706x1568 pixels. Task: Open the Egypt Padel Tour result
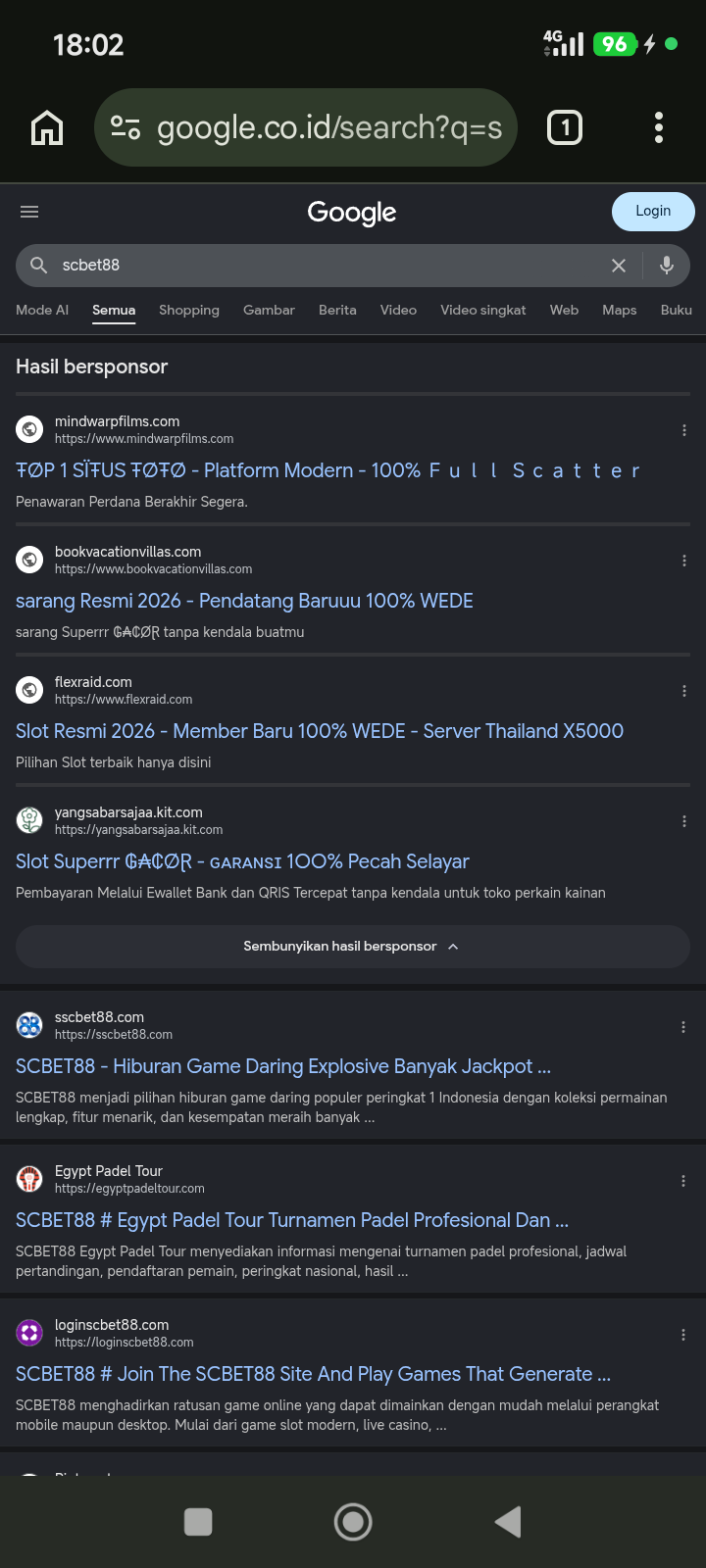click(292, 1220)
